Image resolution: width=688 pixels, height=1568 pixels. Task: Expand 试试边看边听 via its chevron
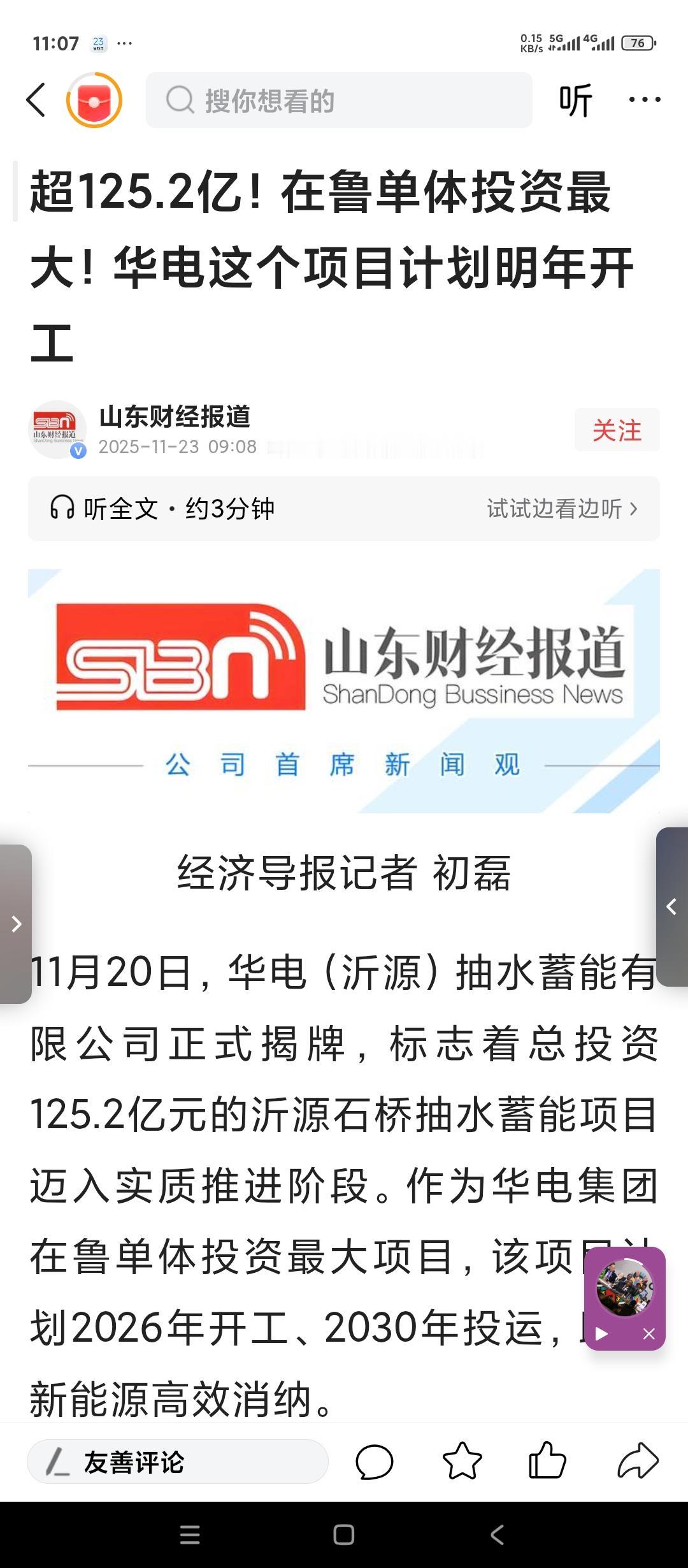pos(633,509)
